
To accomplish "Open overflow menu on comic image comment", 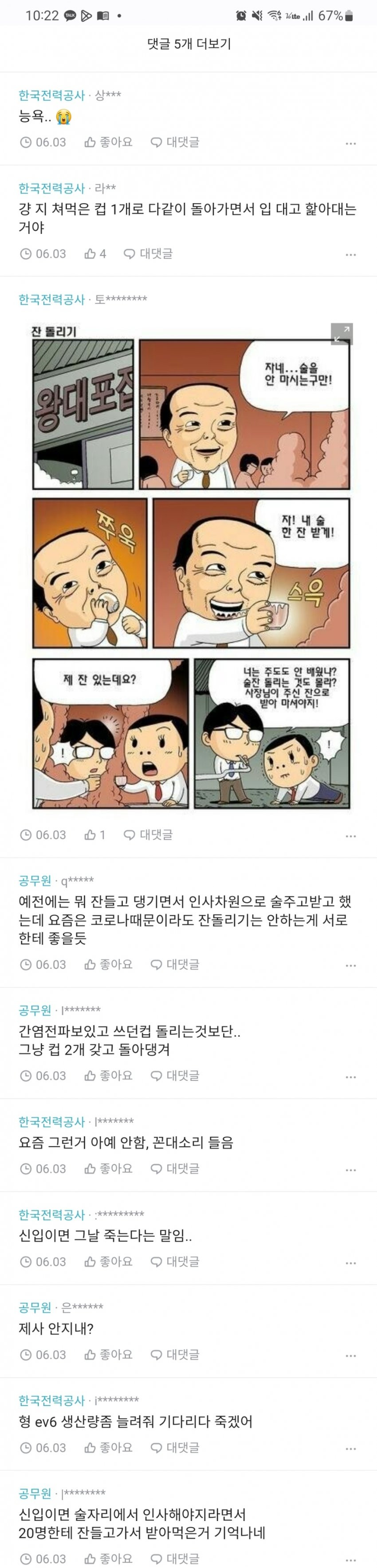I will 351,836.
